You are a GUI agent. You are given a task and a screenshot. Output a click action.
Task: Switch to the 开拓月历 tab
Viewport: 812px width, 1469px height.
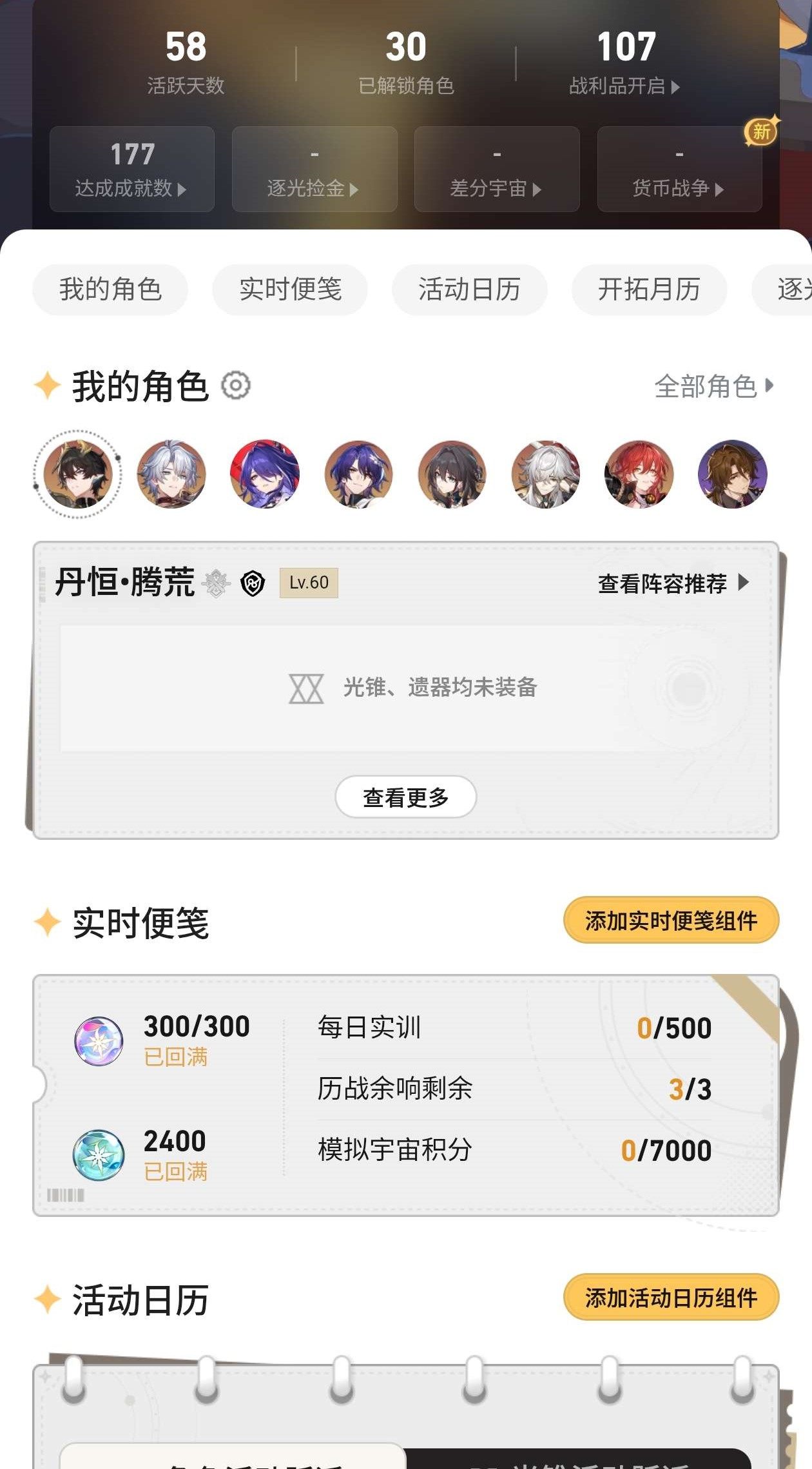[648, 289]
